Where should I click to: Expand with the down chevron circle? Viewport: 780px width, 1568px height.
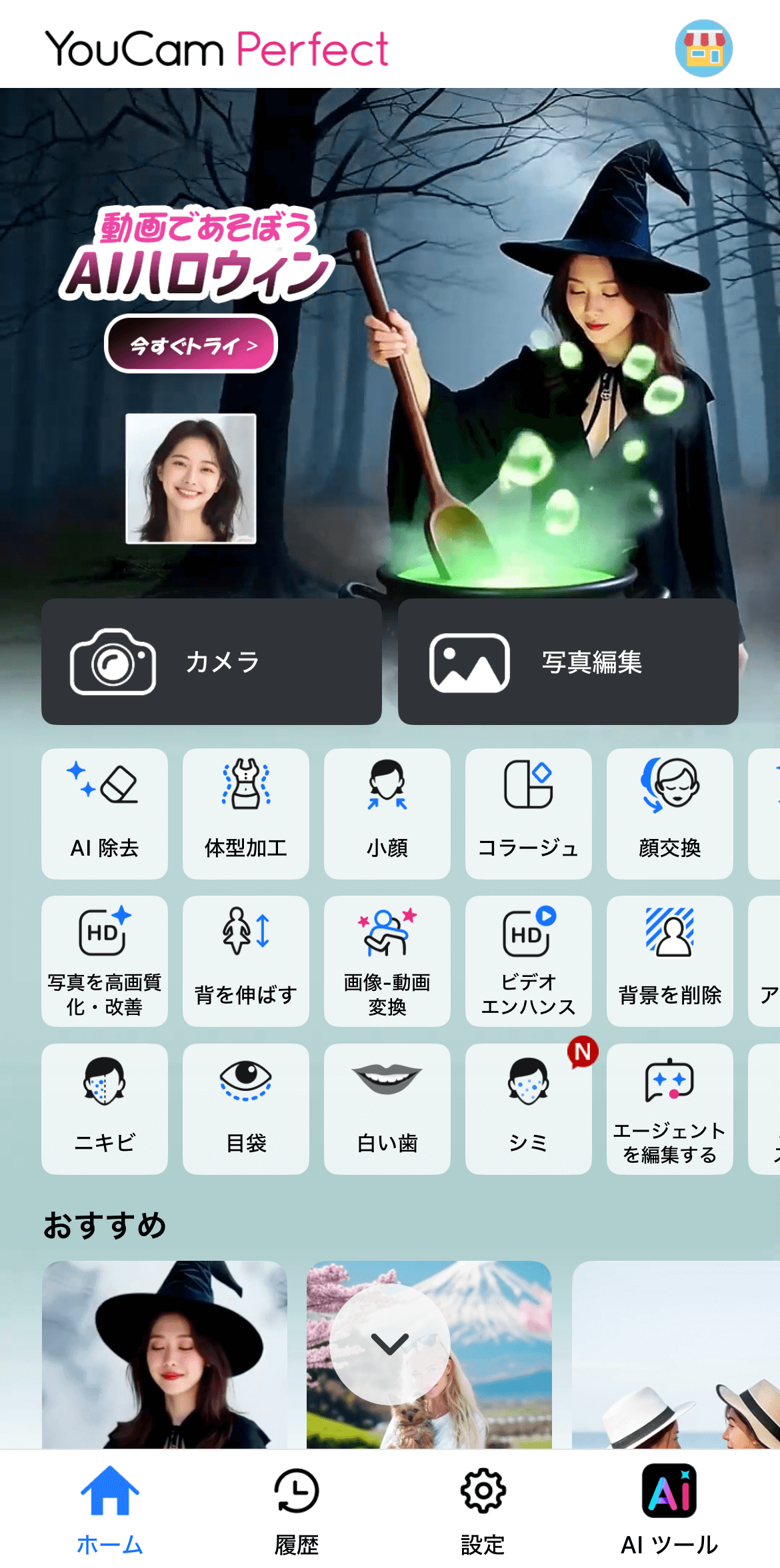(x=390, y=1344)
